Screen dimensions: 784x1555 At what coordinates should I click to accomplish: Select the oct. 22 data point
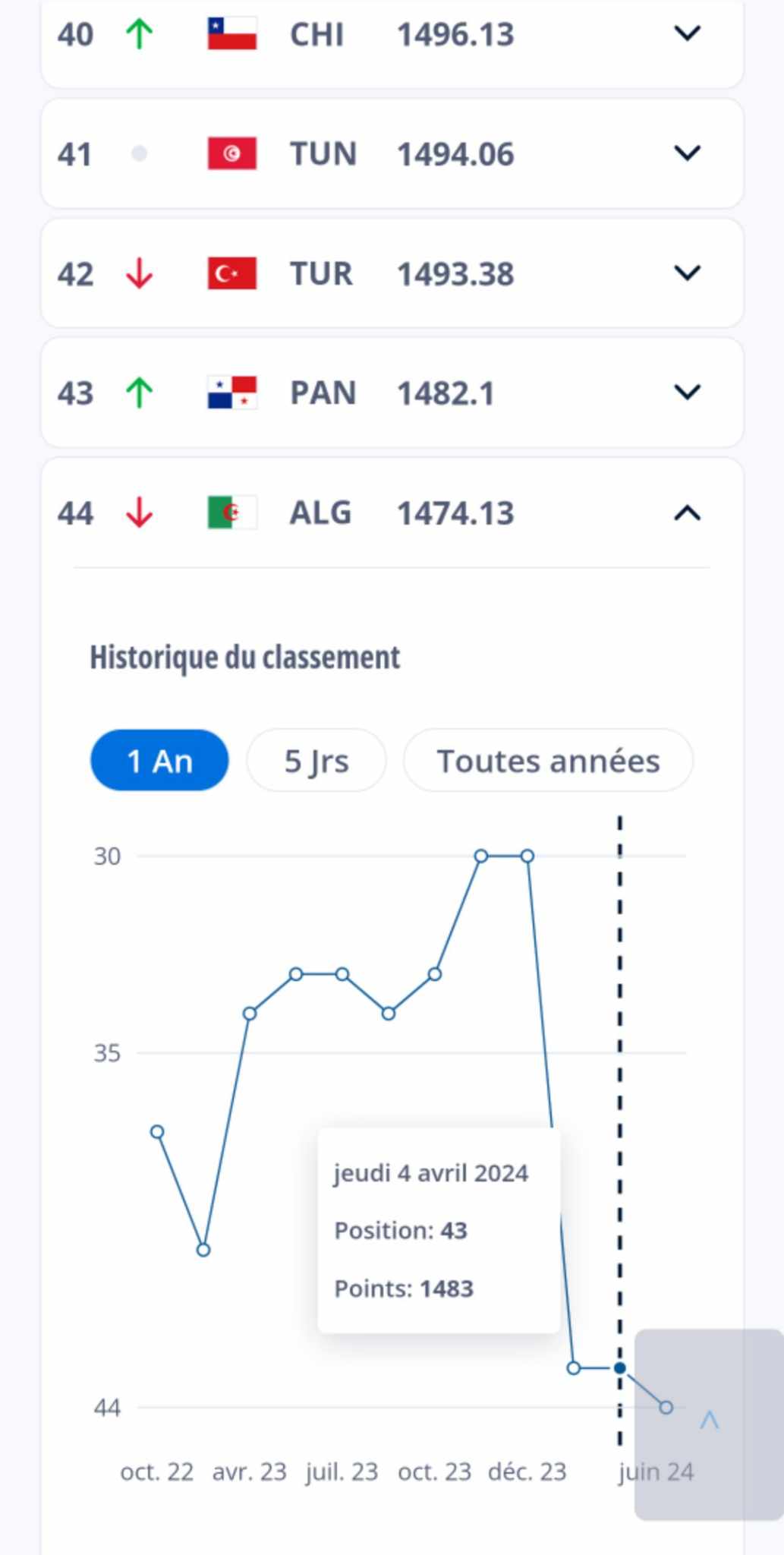(x=157, y=1132)
